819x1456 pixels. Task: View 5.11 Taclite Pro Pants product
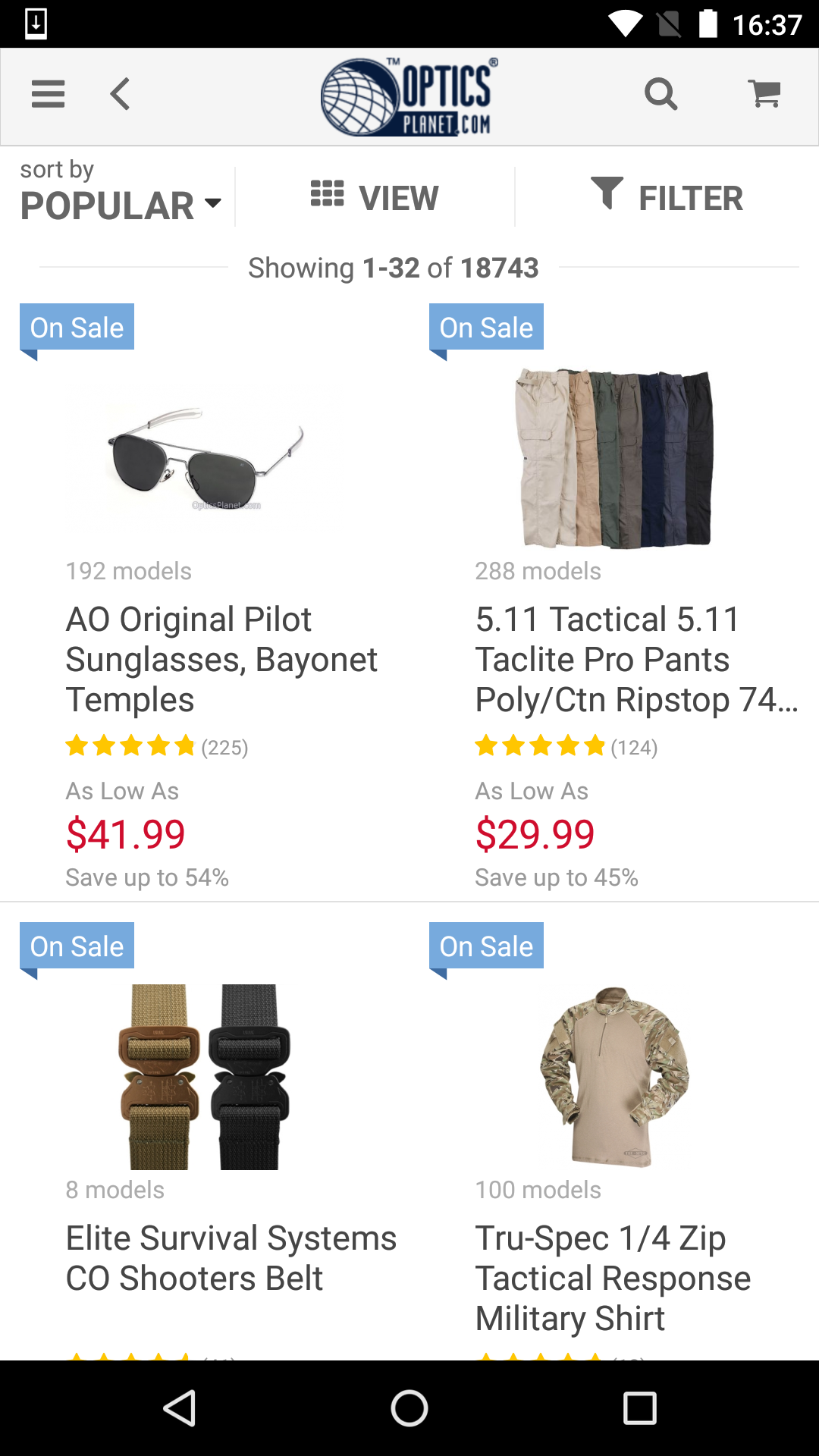[x=636, y=659]
